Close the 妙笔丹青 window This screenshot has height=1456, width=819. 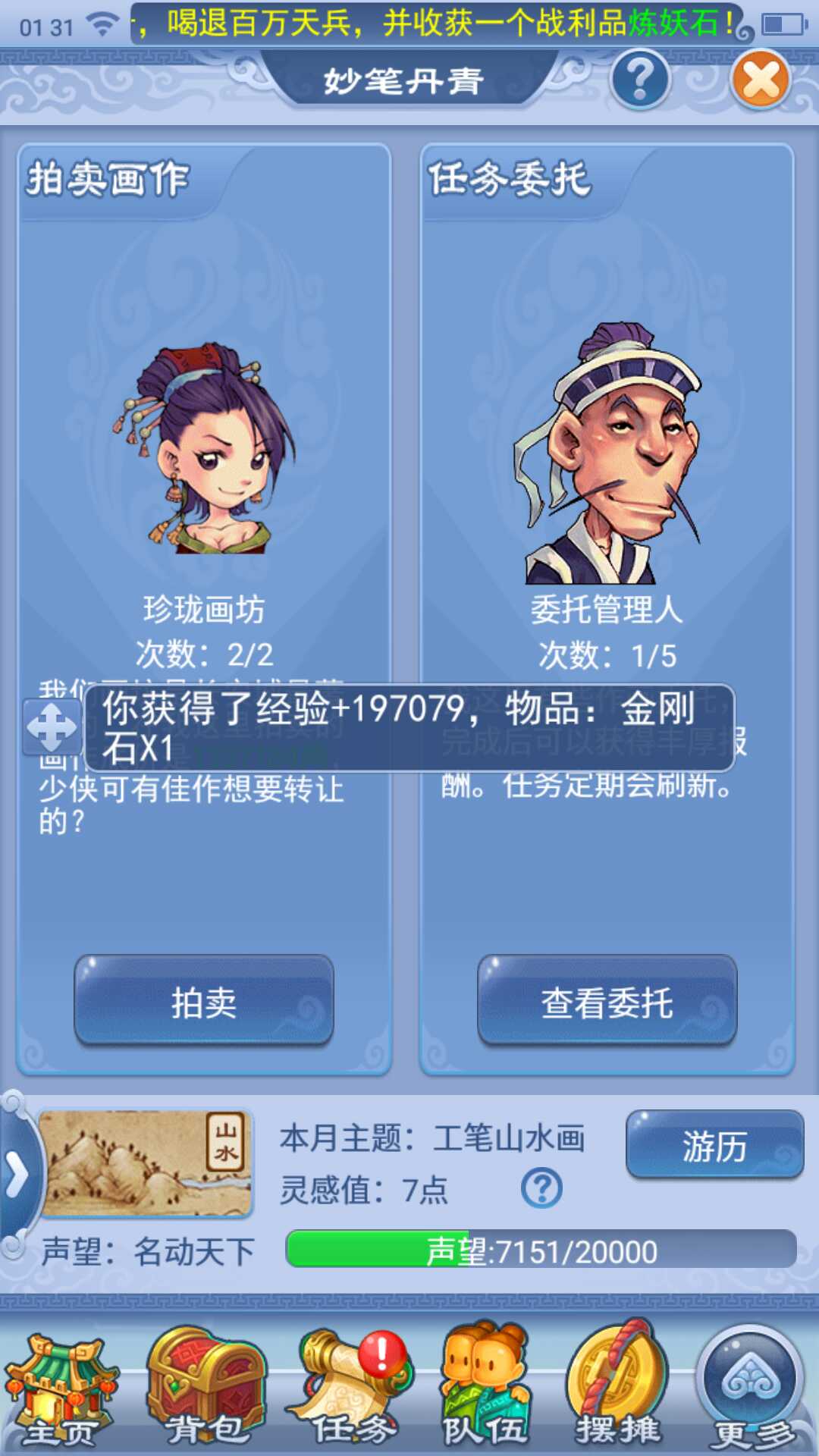[x=761, y=80]
